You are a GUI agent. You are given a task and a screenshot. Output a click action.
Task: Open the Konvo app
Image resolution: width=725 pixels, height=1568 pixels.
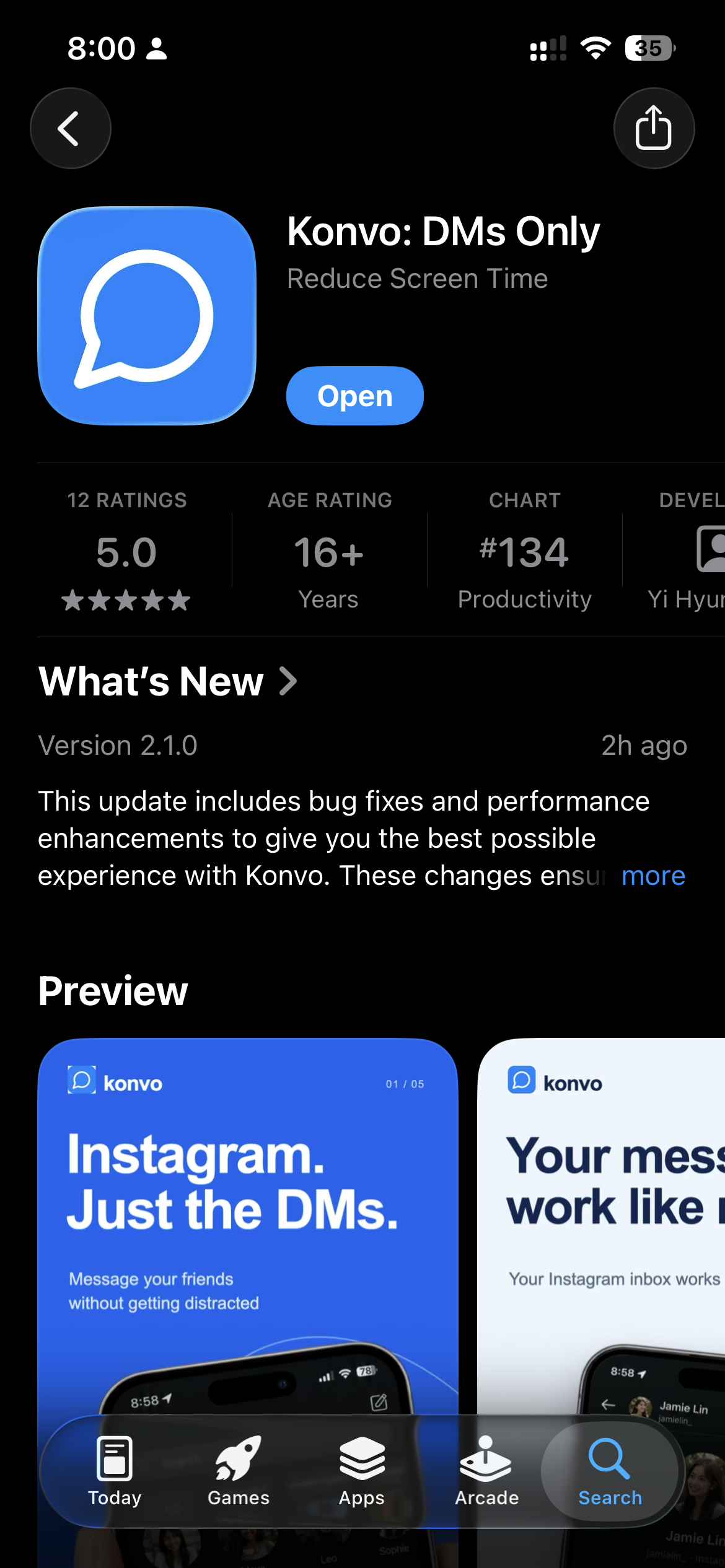354,396
